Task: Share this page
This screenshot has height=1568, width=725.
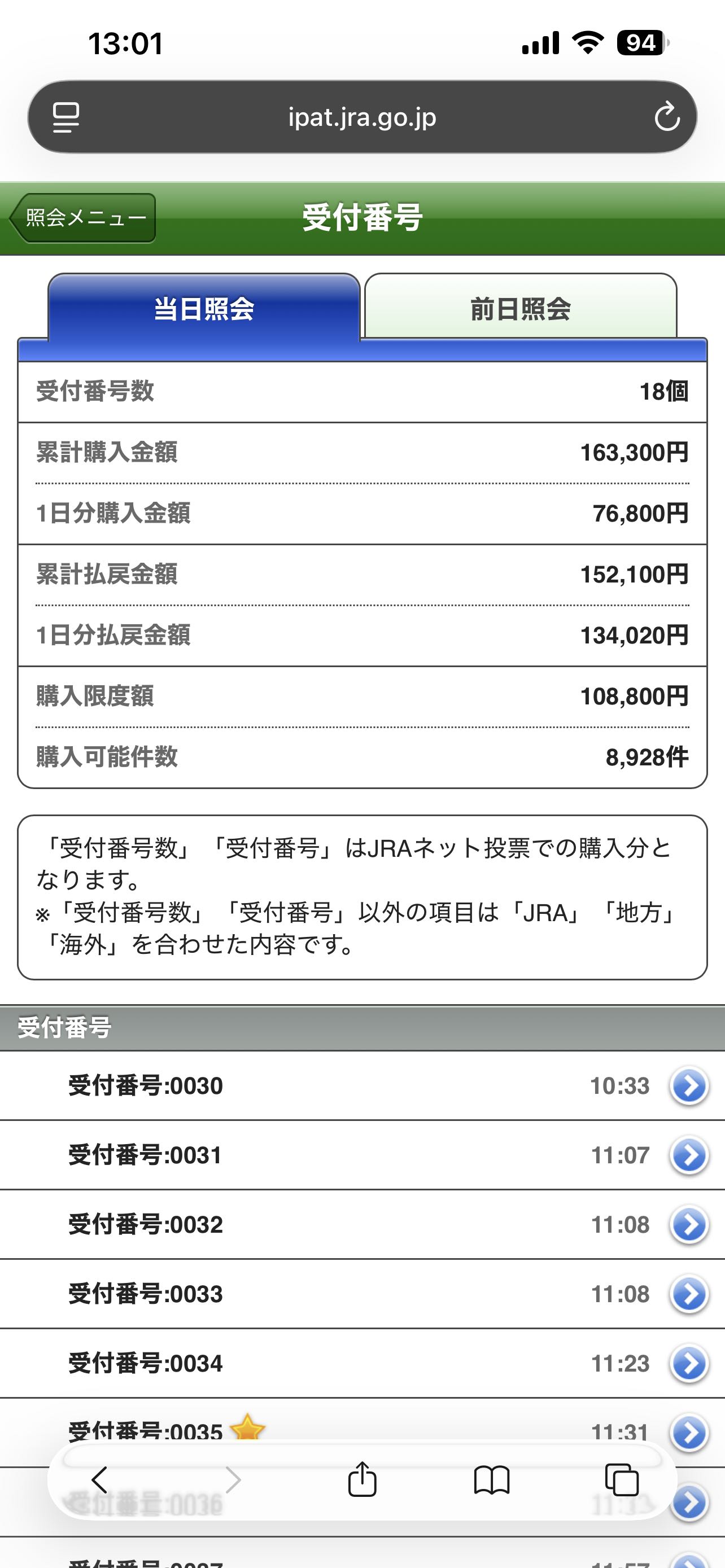Action: 362,1480
